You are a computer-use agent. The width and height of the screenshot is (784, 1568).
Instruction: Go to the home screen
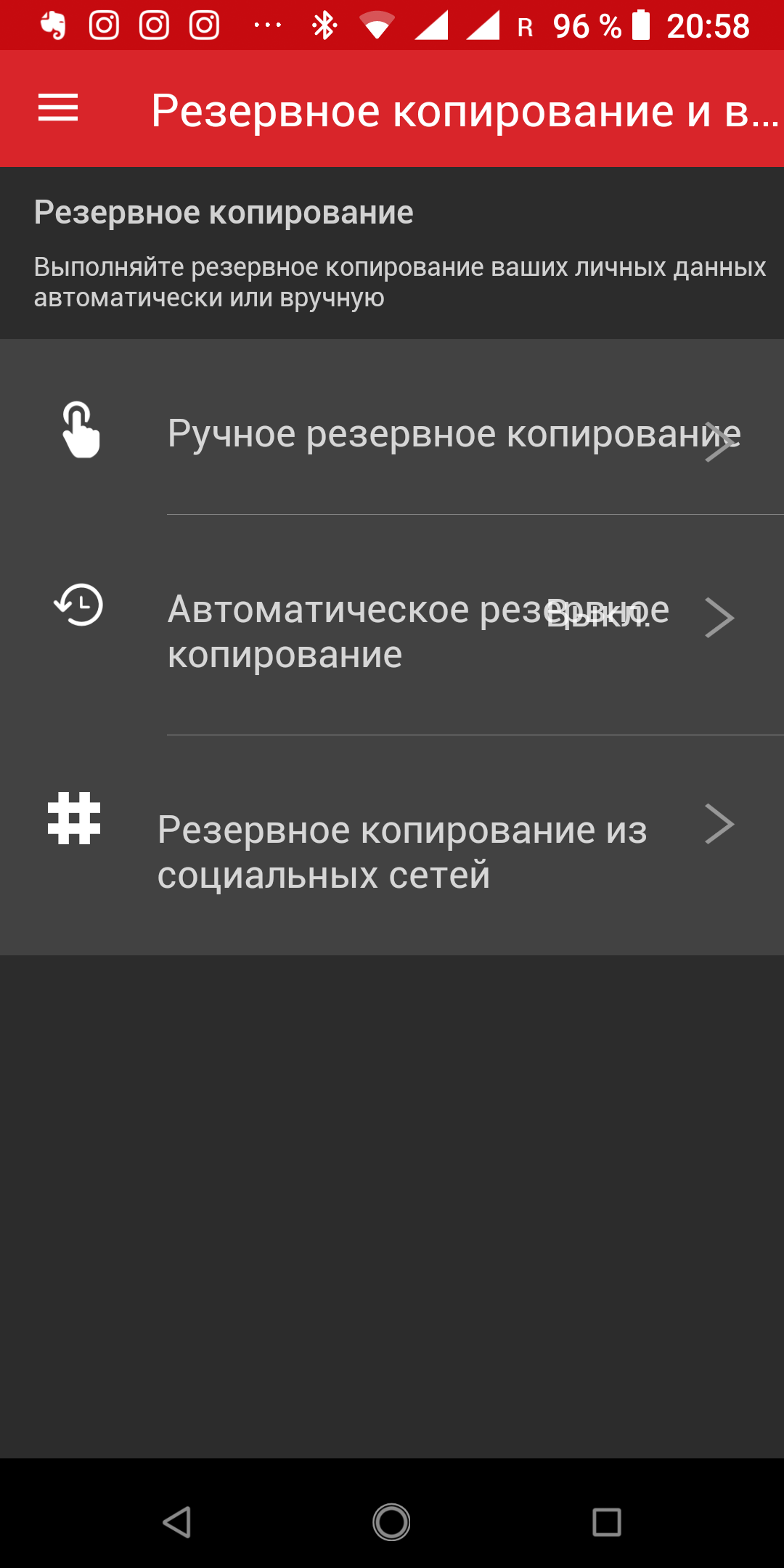(x=391, y=1522)
